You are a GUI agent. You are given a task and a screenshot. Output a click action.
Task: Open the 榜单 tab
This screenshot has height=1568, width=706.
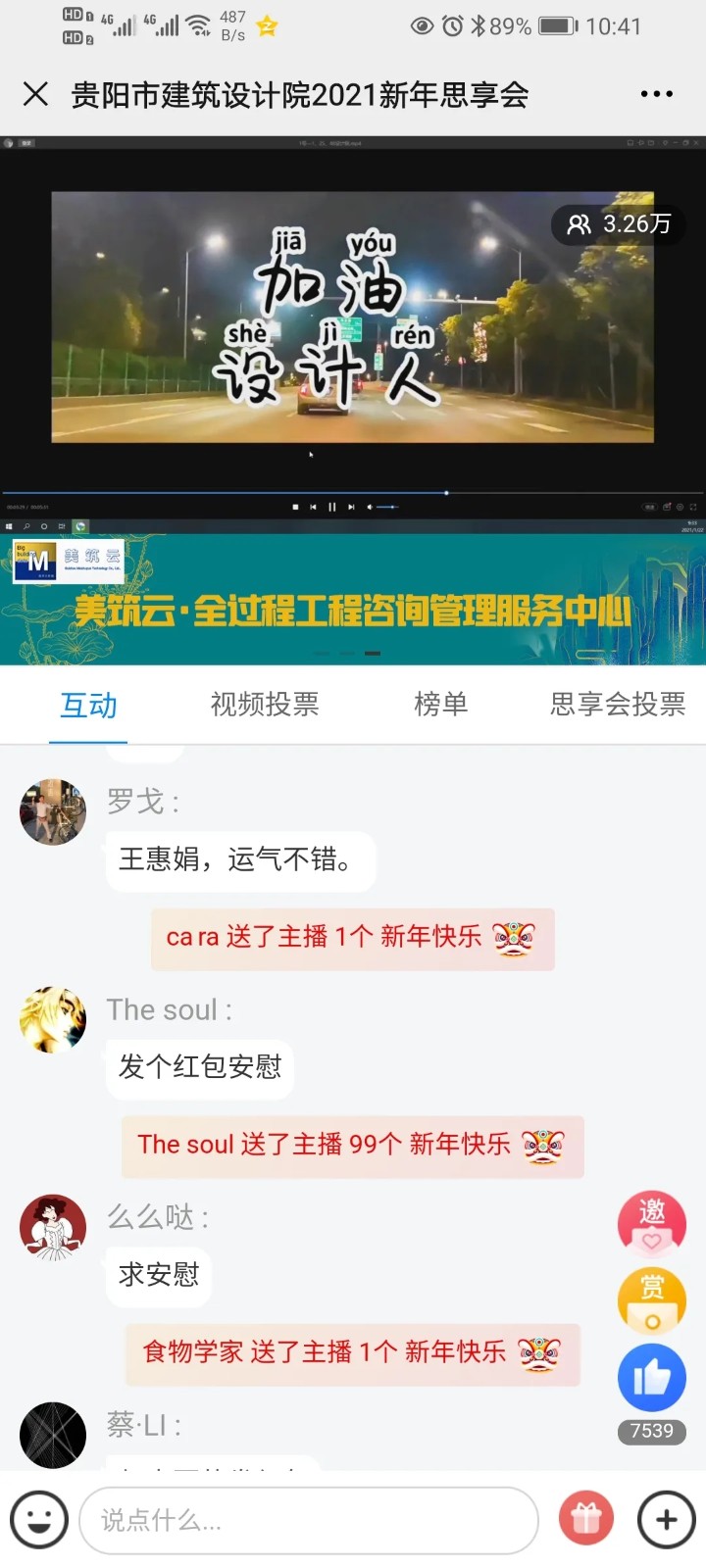point(441,705)
